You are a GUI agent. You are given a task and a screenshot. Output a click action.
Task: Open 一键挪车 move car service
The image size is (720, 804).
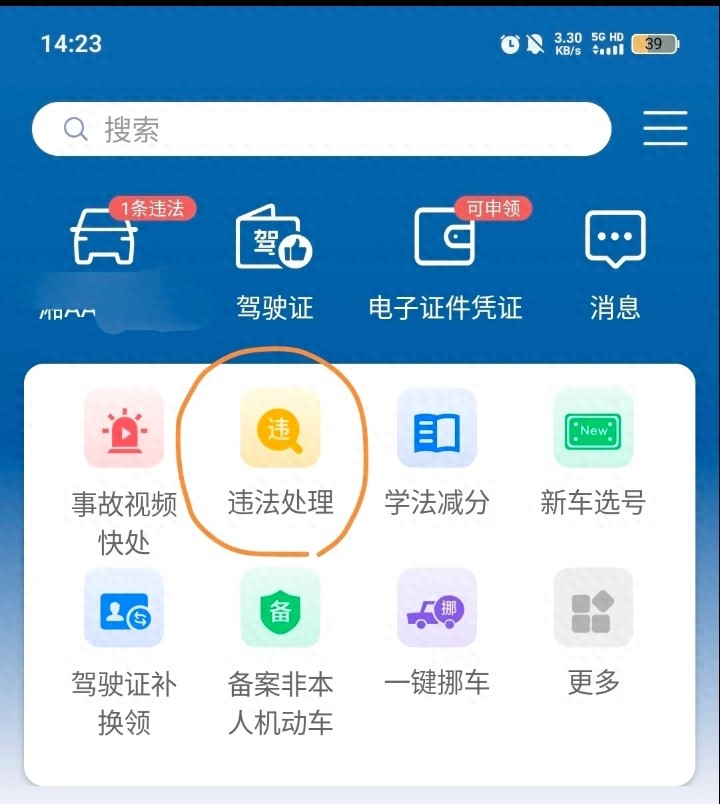(x=436, y=609)
